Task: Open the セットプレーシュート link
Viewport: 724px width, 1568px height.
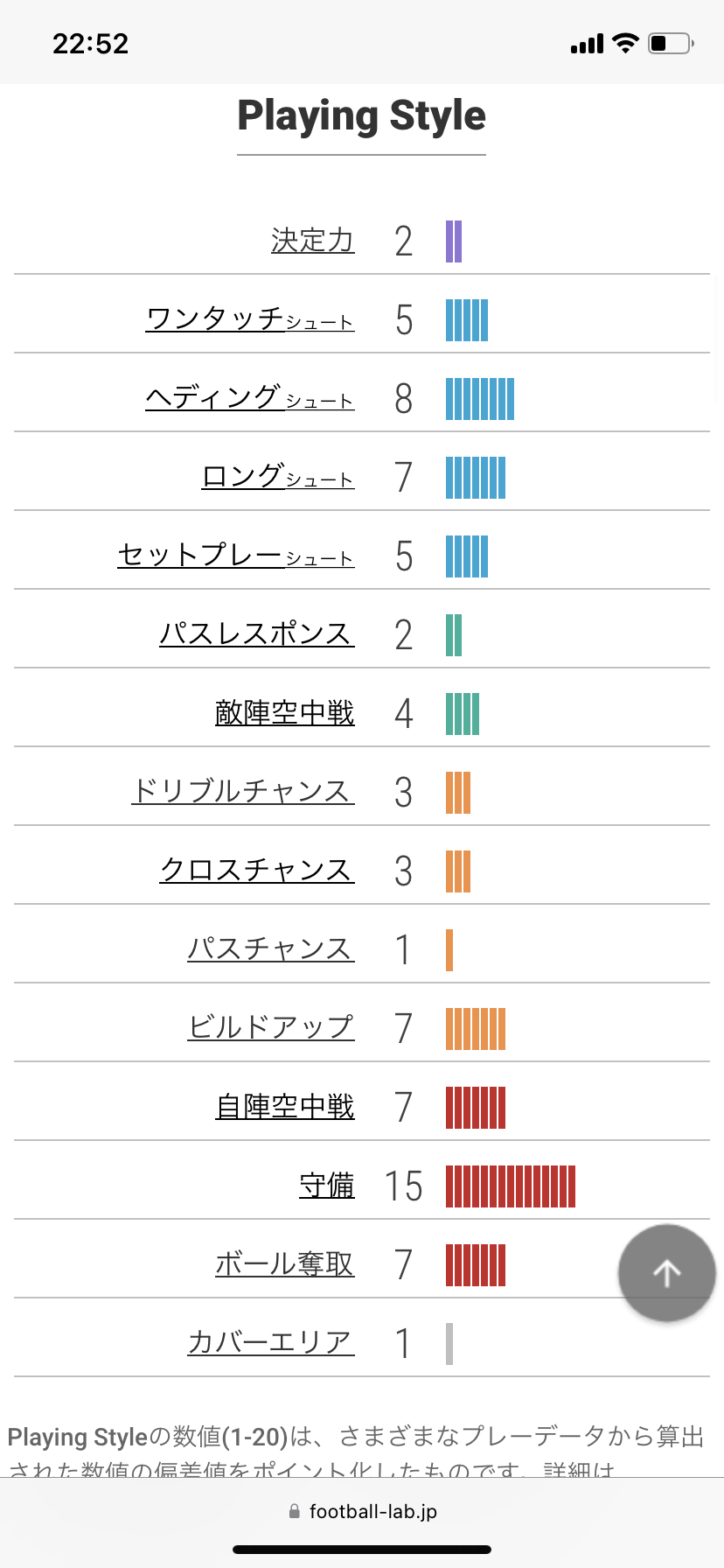Action: pos(236,555)
